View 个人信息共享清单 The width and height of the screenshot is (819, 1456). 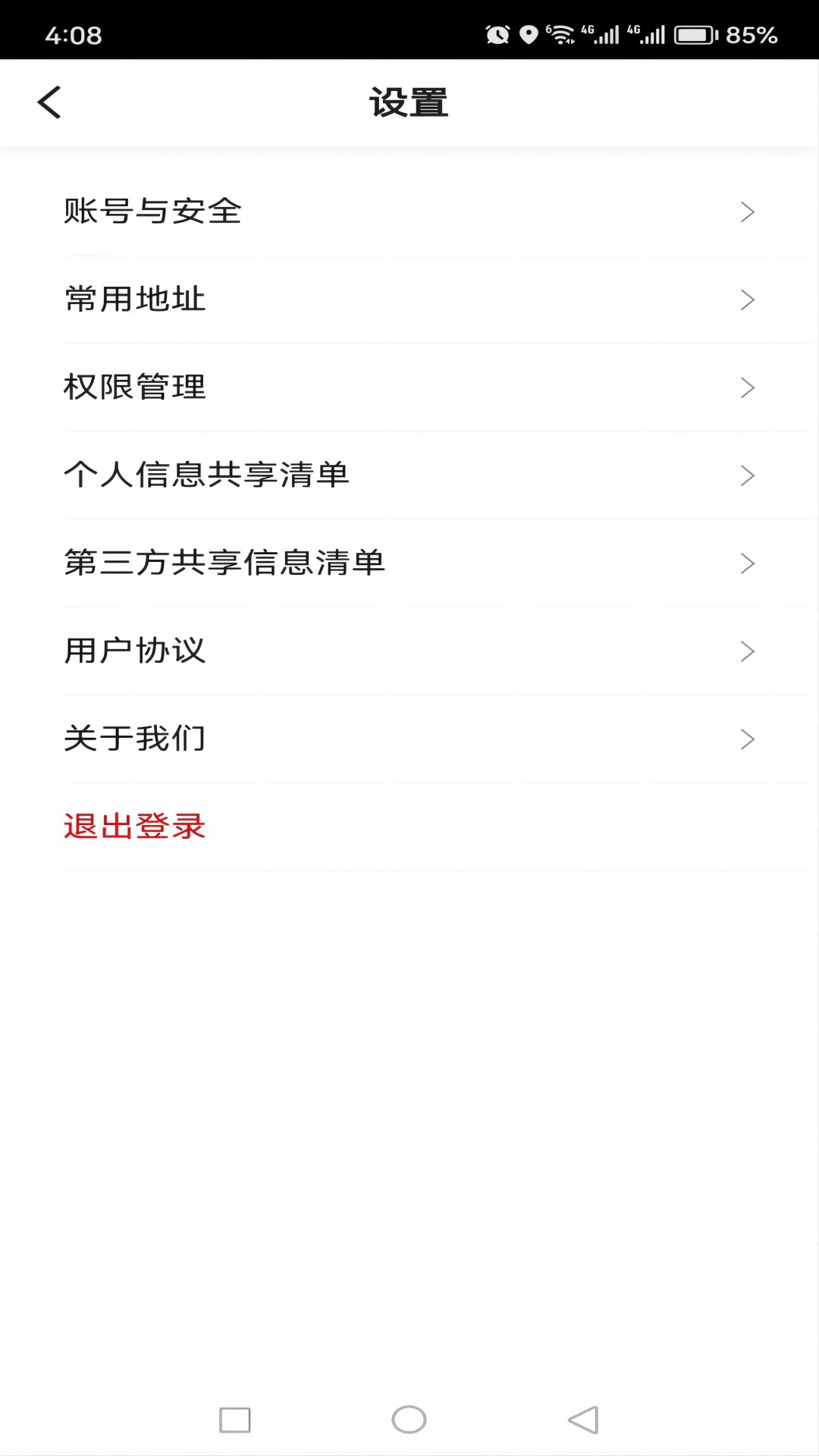coord(409,475)
